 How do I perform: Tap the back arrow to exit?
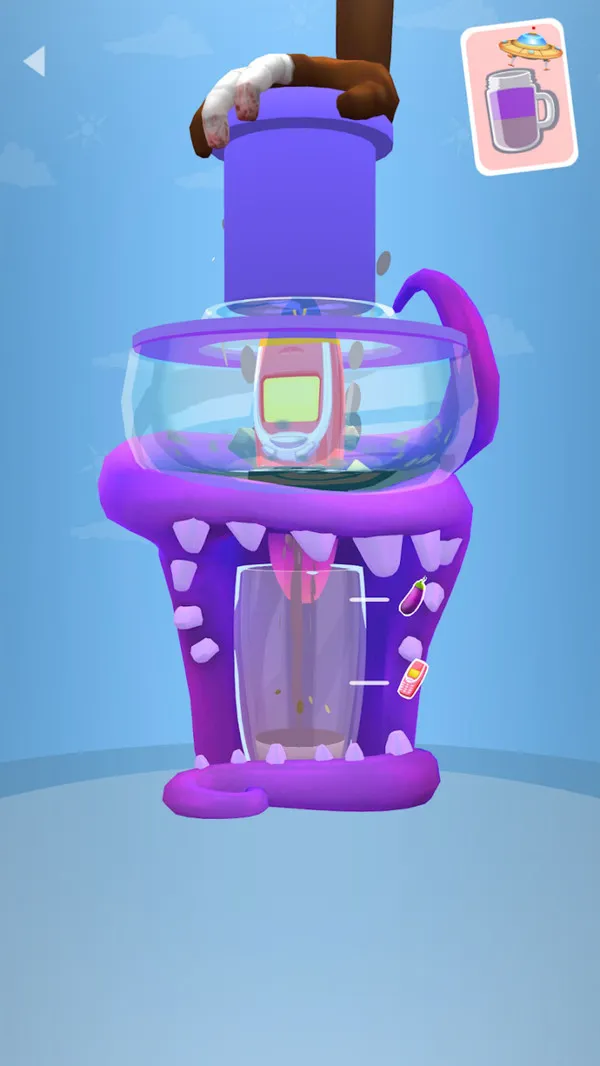(x=35, y=62)
